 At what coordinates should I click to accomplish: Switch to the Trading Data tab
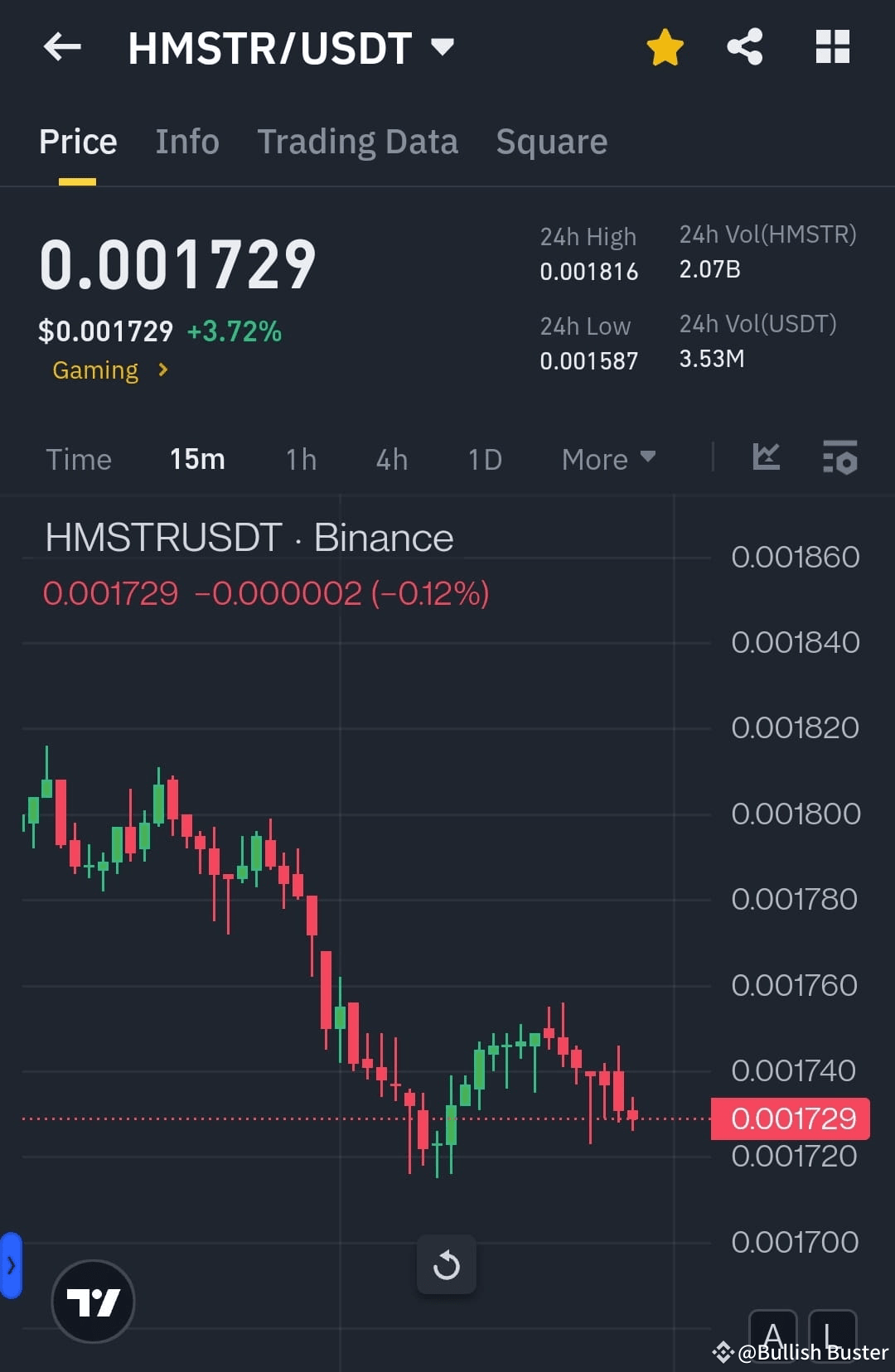pyautogui.click(x=358, y=141)
